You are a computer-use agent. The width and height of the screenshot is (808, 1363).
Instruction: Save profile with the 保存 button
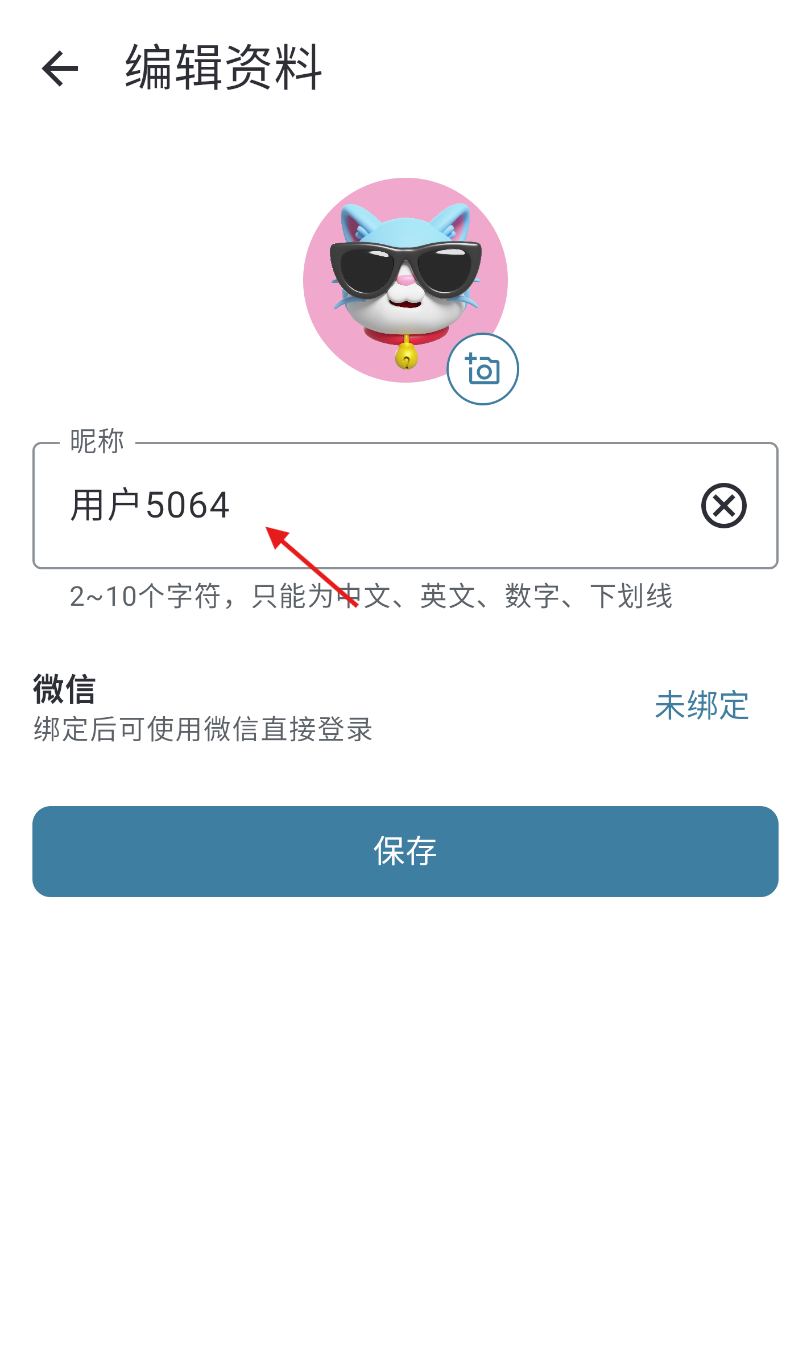pos(405,851)
